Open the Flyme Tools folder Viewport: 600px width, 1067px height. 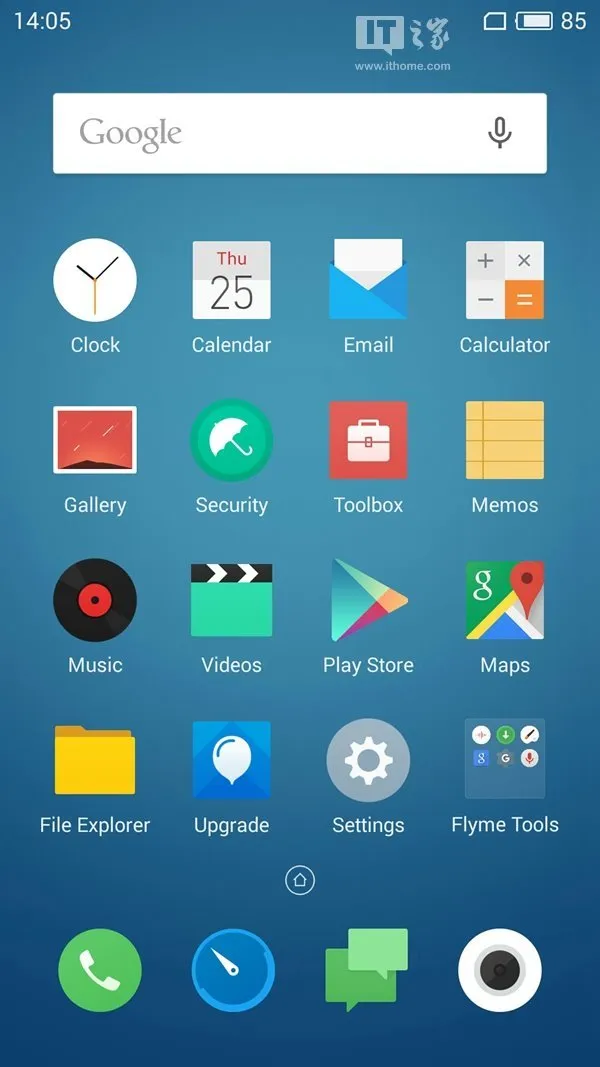505,760
